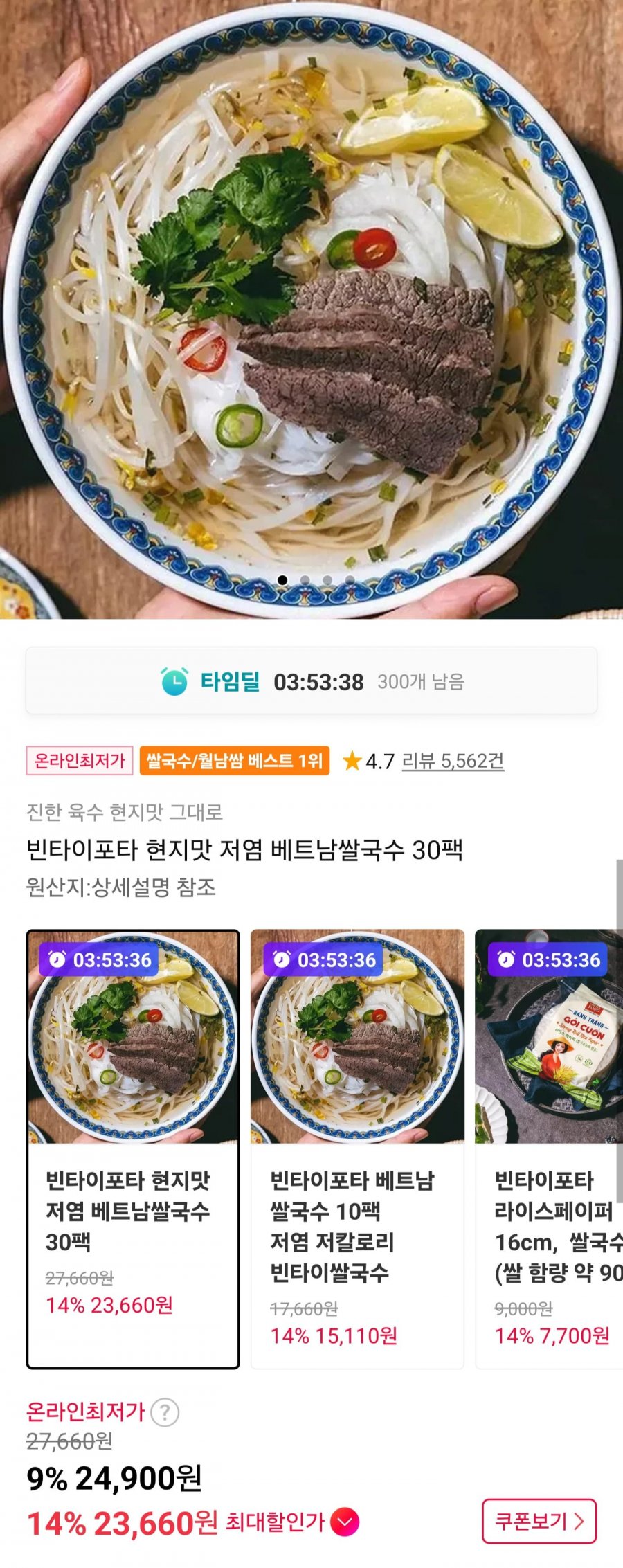Tap the 온라인최저가 help question icon
The height and width of the screenshot is (1568, 623).
click(165, 1412)
